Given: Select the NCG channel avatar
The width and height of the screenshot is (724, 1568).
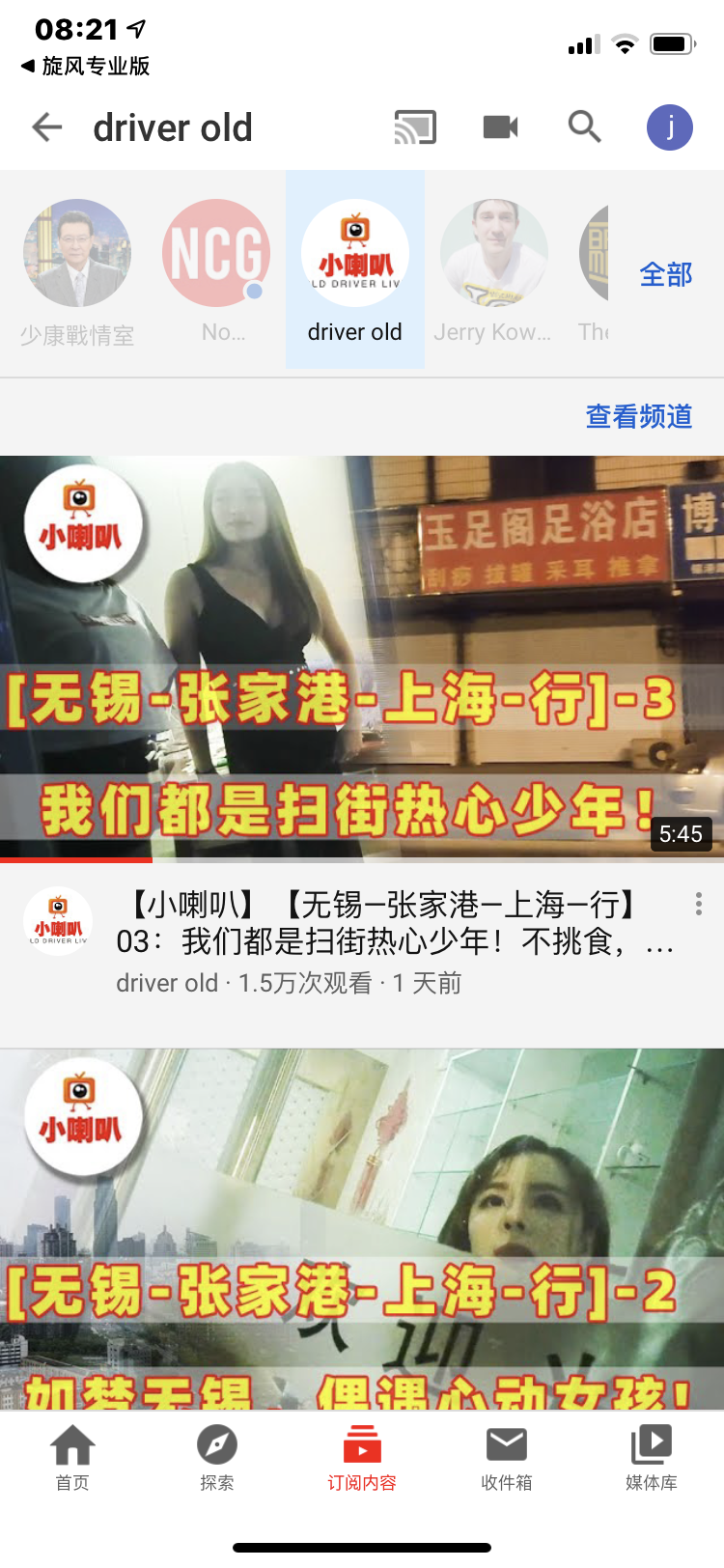Looking at the screenshot, I should point(216,254).
